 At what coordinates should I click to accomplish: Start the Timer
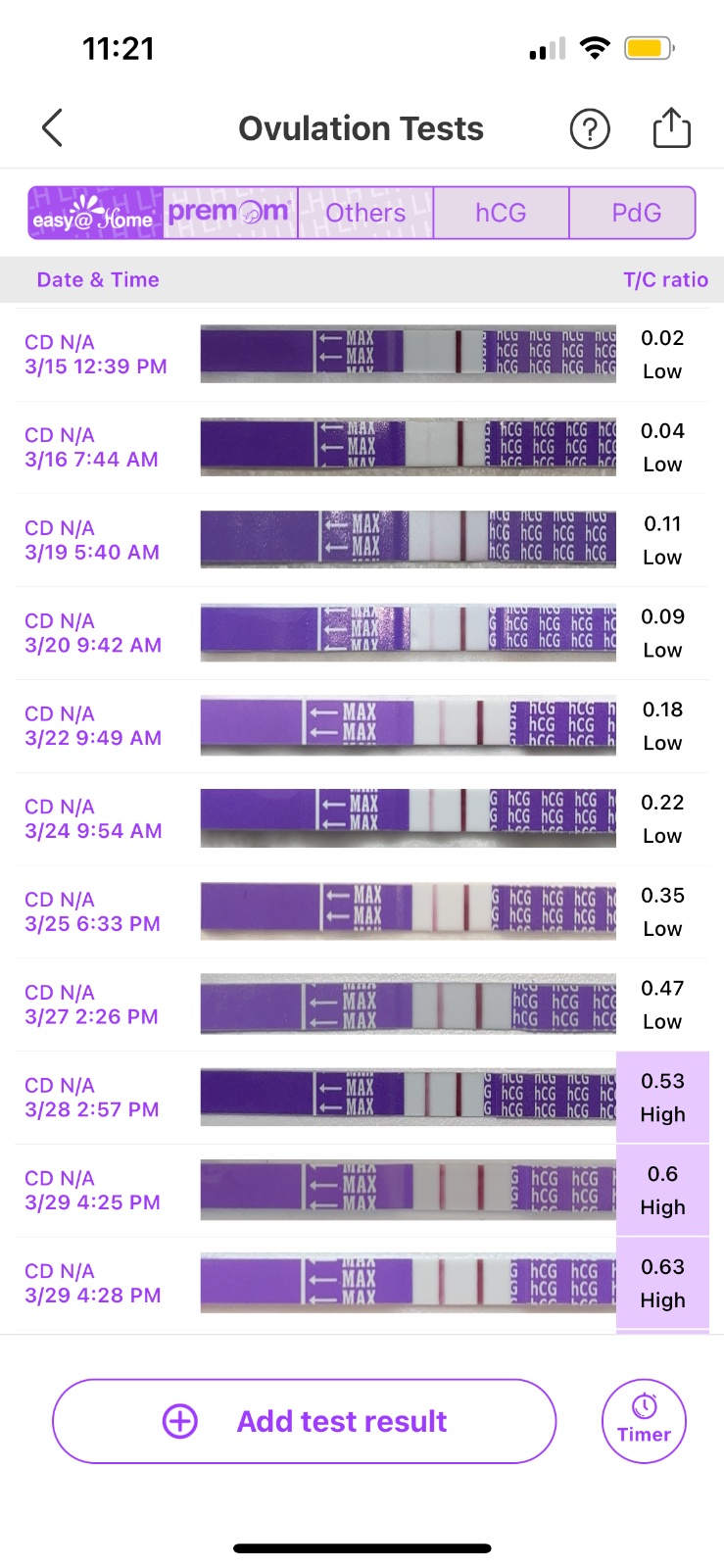pos(644,1421)
